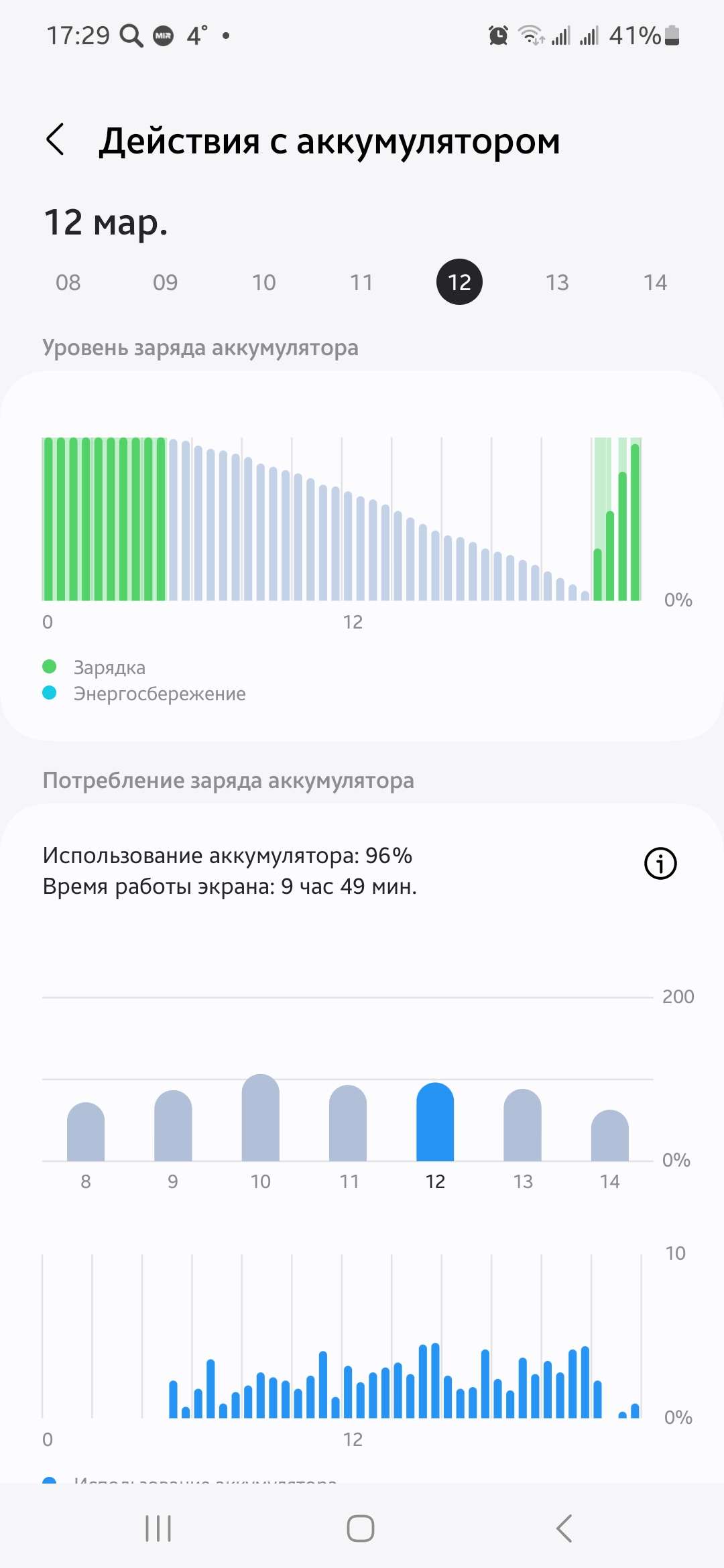
Task: Tap the highlighted day 12 usage bar
Action: click(x=435, y=1122)
